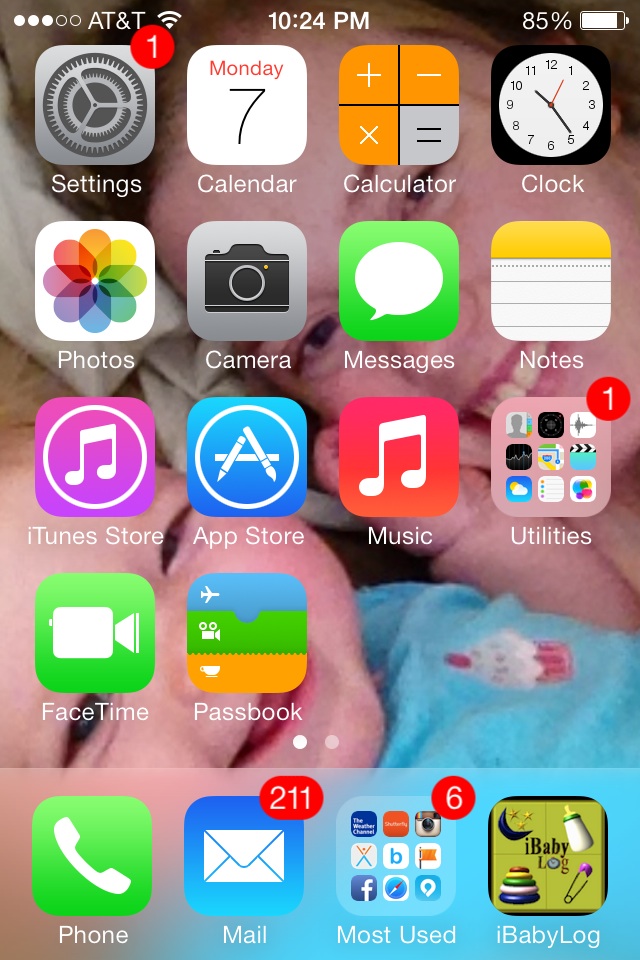Launch the Camera app
640x960 pixels.
(x=247, y=281)
